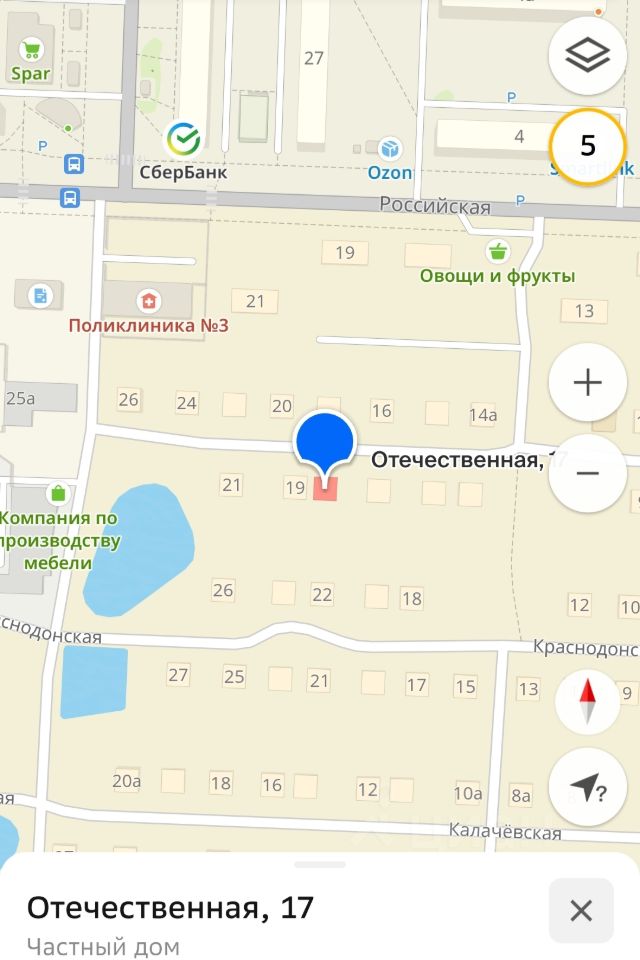The height and width of the screenshot is (960, 640).
Task: Center map on my location
Action: coord(588,787)
